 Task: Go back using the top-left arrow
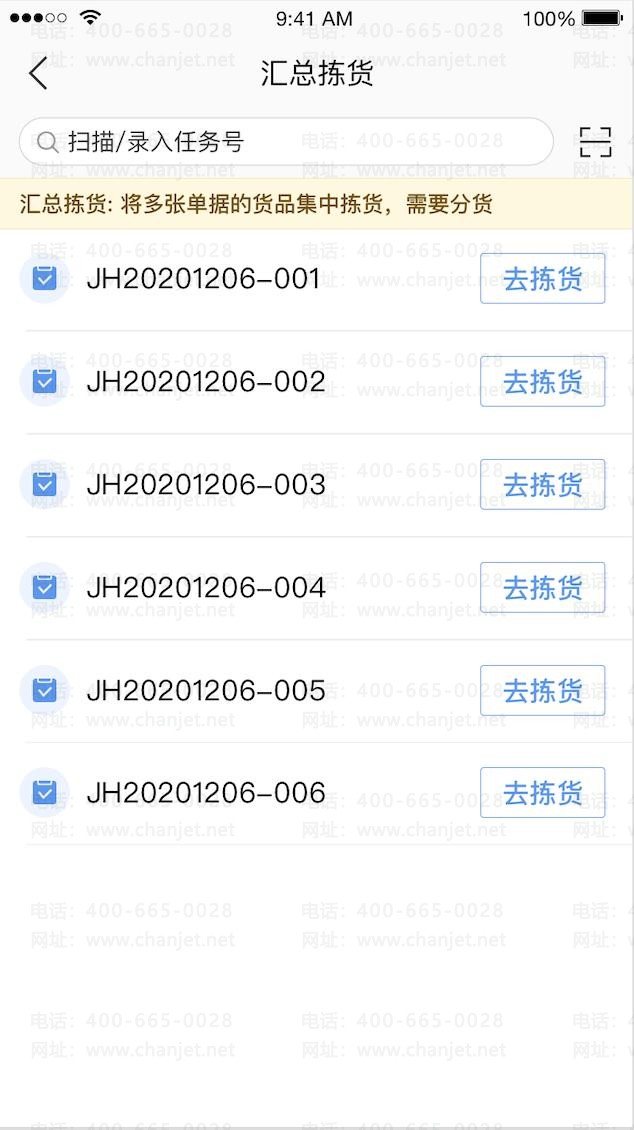(38, 73)
